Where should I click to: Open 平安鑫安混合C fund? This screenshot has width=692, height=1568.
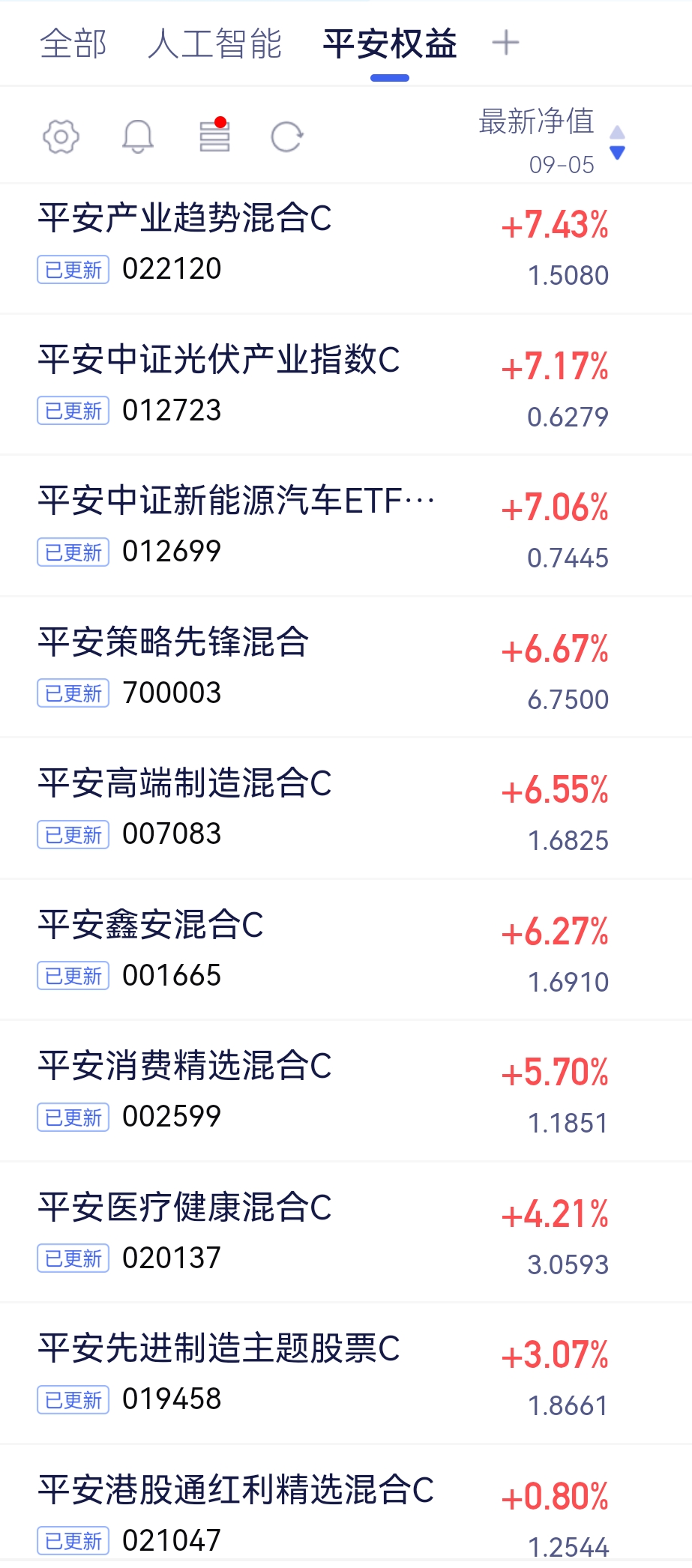click(x=346, y=950)
